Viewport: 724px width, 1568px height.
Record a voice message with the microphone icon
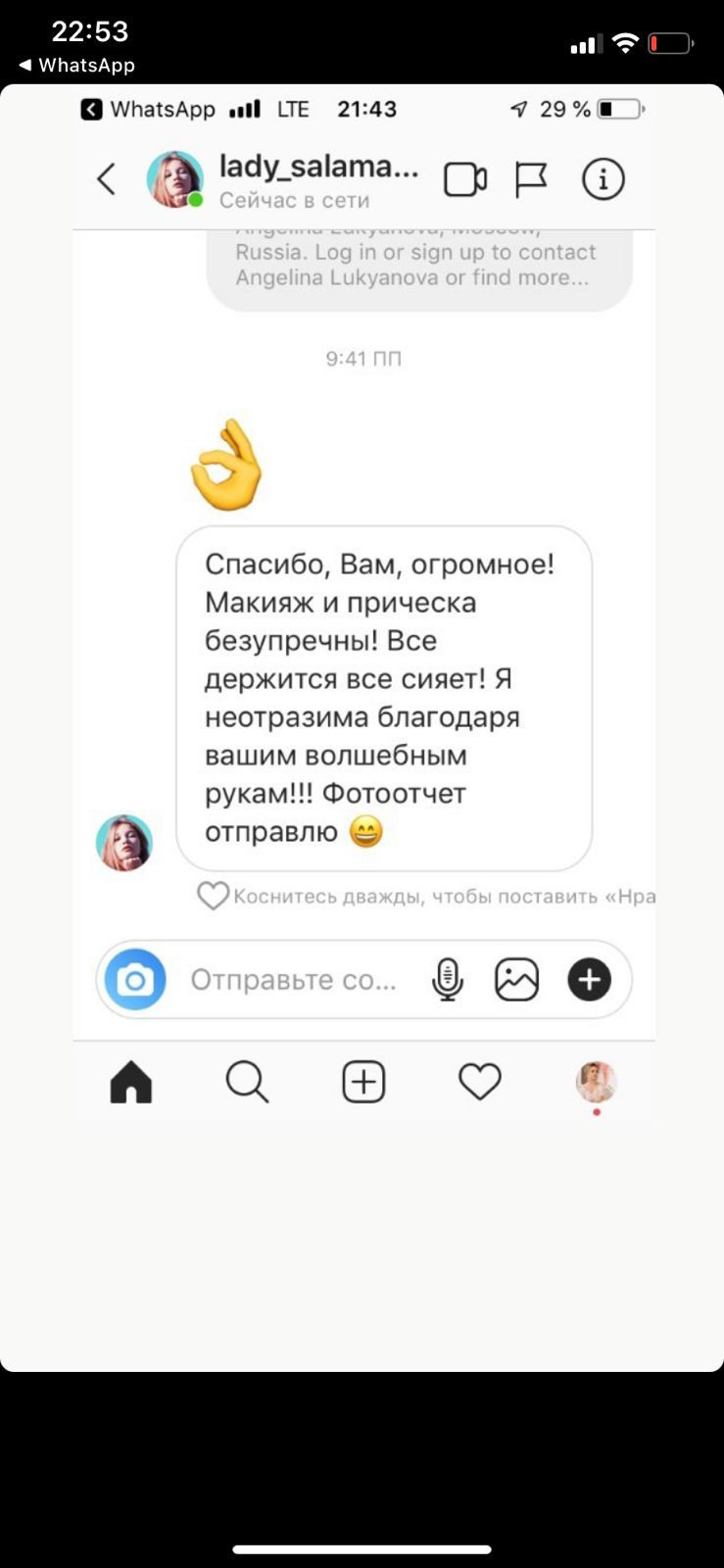coord(448,979)
